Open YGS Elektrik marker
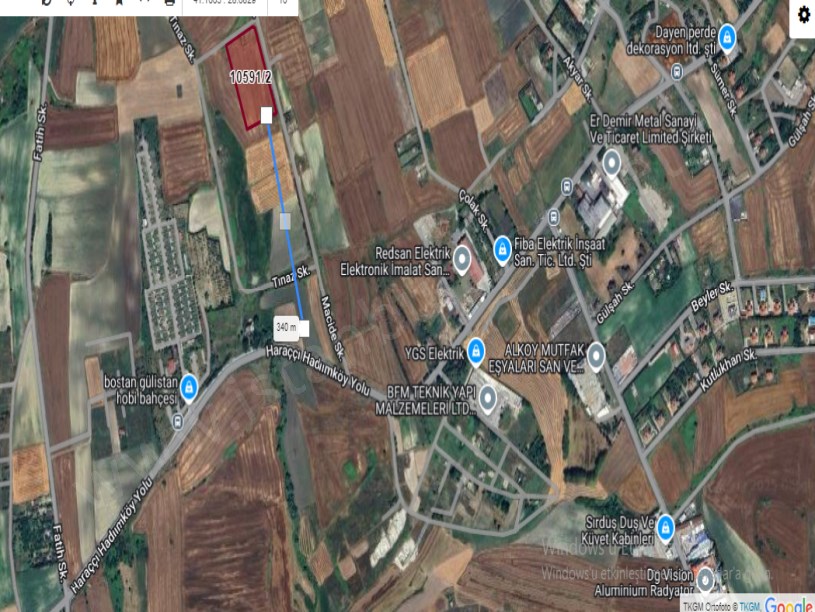This screenshot has width=815, height=612. 477,350
